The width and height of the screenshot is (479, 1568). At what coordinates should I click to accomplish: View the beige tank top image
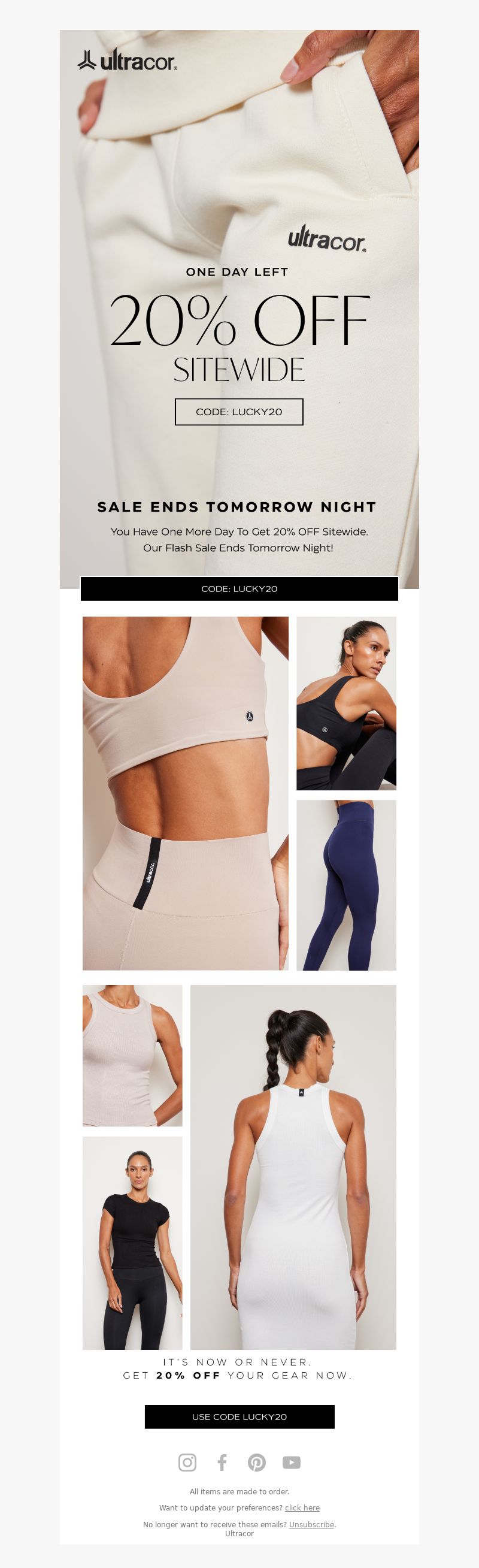click(132, 1055)
